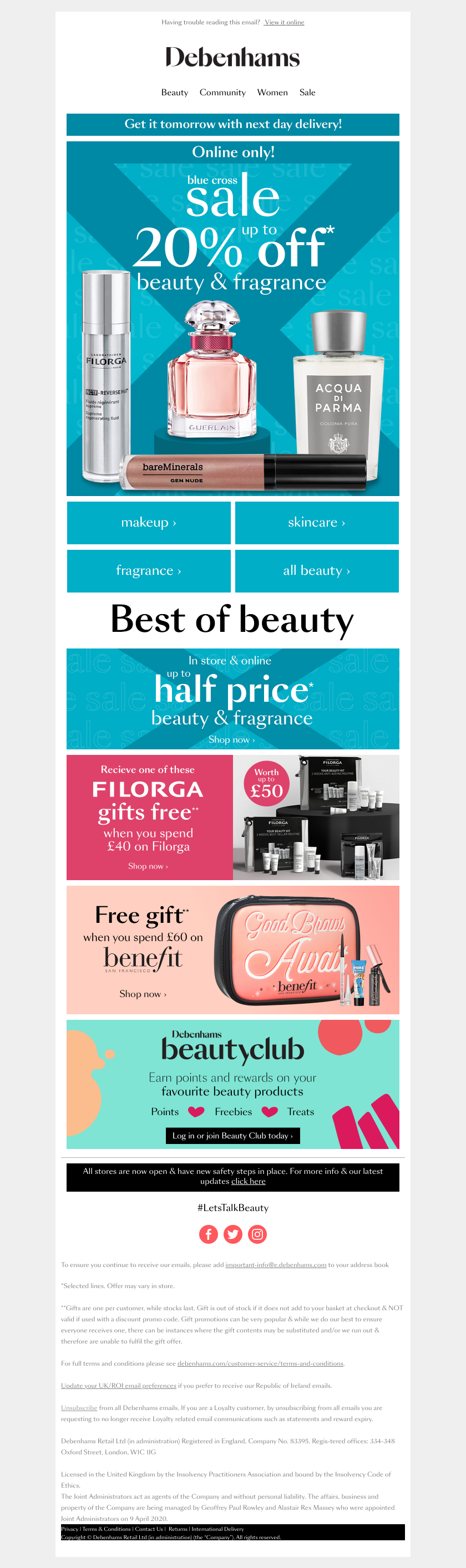The width and height of the screenshot is (466, 1568).
Task: Open Debenhams Facebook page
Action: (x=209, y=1234)
